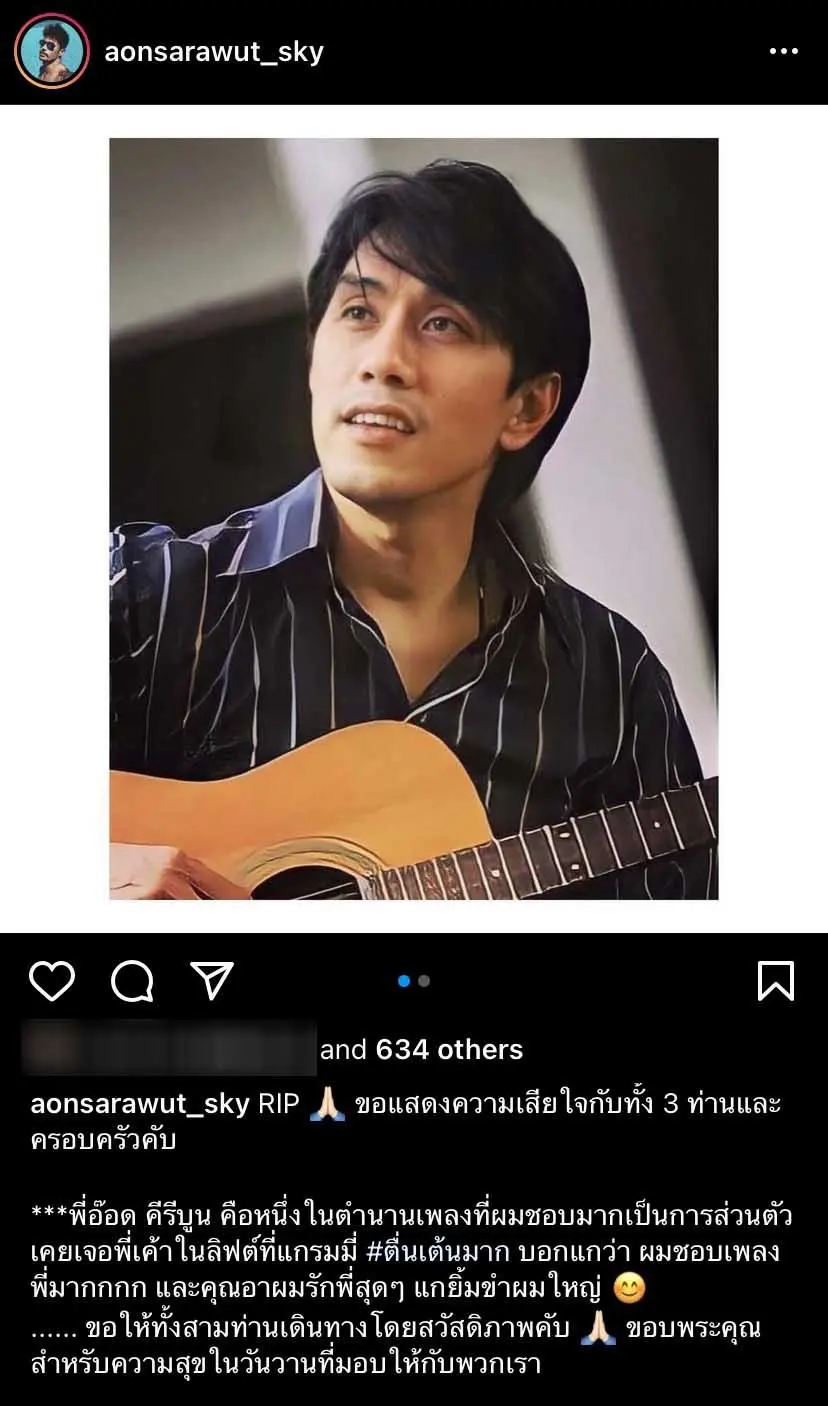
Task: Share the post with the paper plane icon
Action: coord(212,982)
